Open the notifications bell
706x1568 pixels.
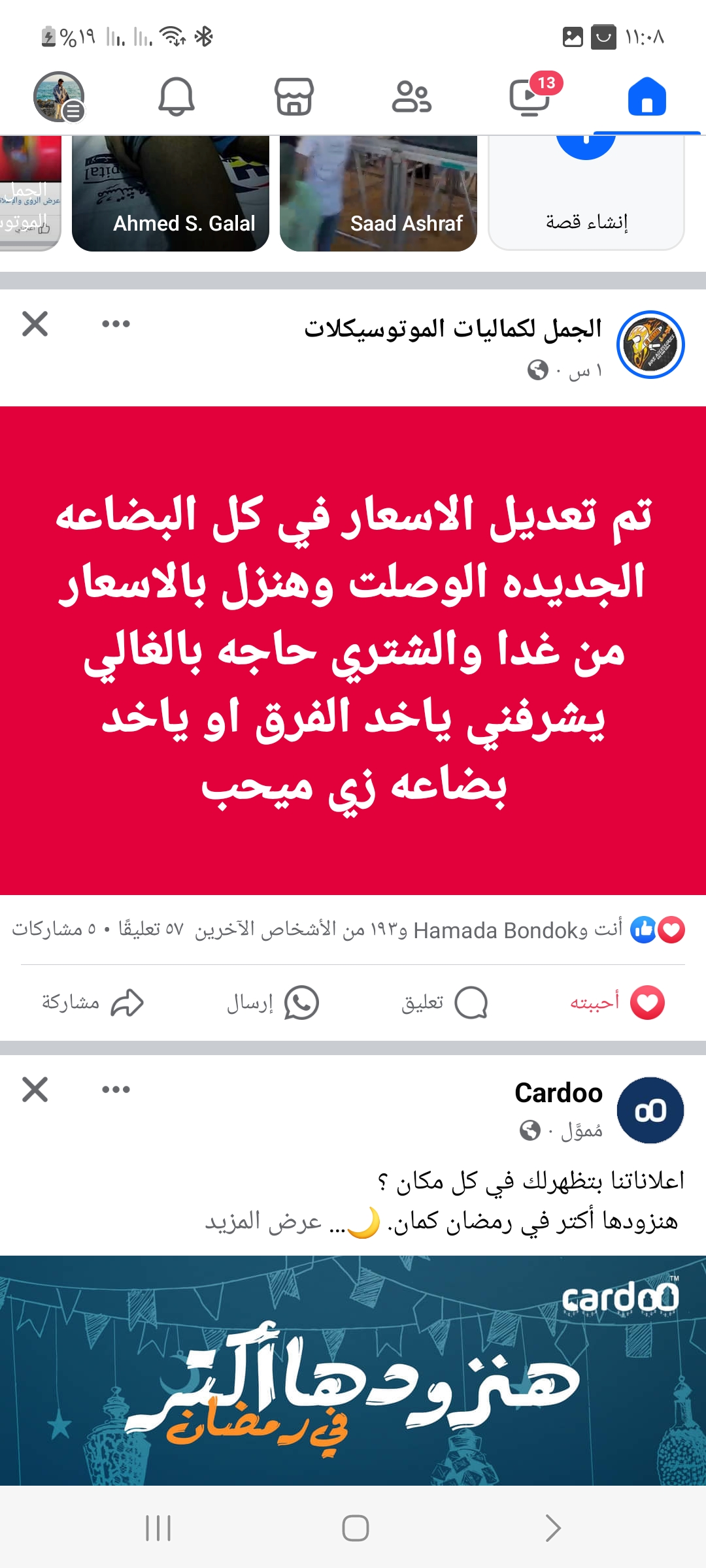[x=176, y=97]
